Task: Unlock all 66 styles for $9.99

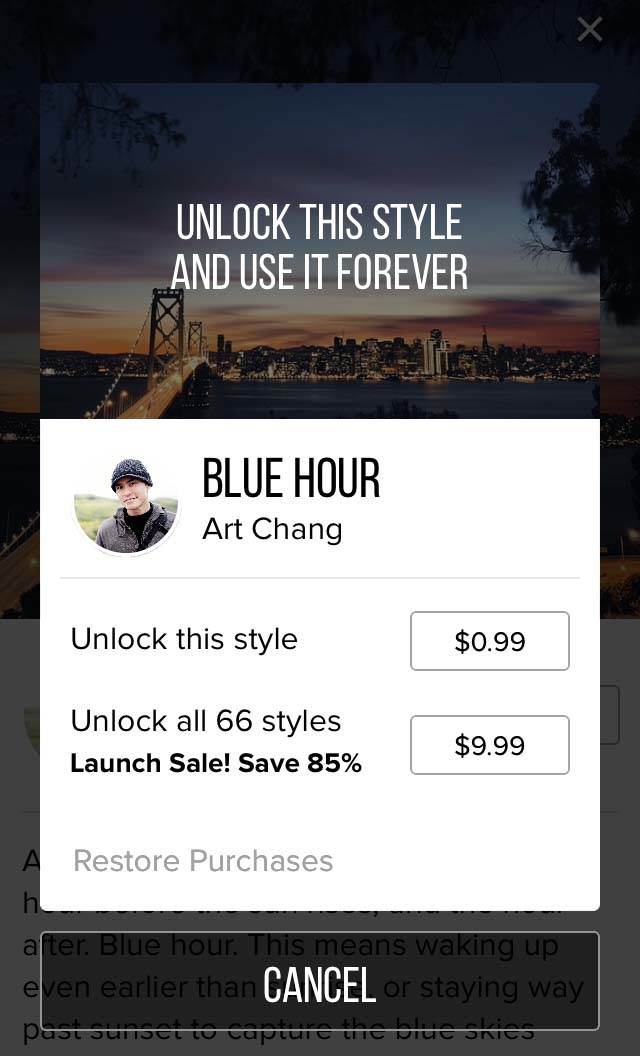Action: [x=490, y=745]
